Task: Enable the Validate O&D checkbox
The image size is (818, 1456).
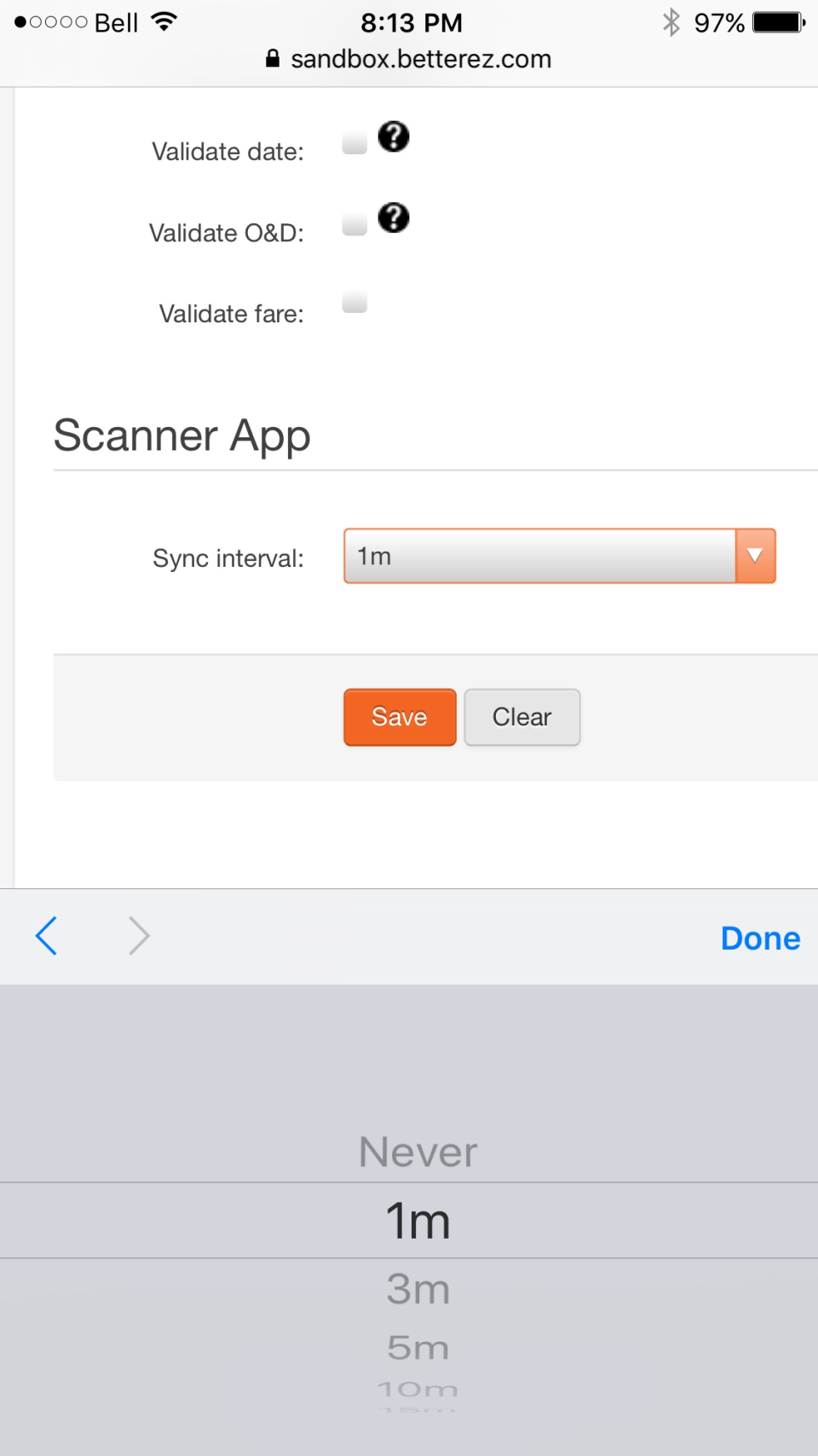Action: pos(354,224)
